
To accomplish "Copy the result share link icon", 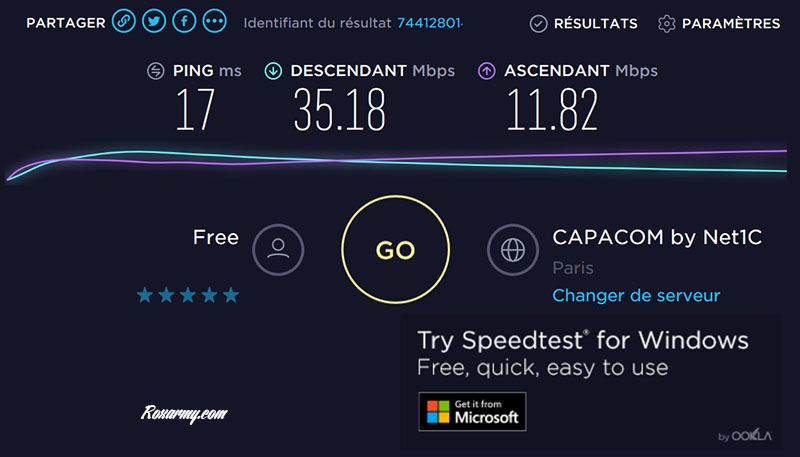I will coord(124,21).
